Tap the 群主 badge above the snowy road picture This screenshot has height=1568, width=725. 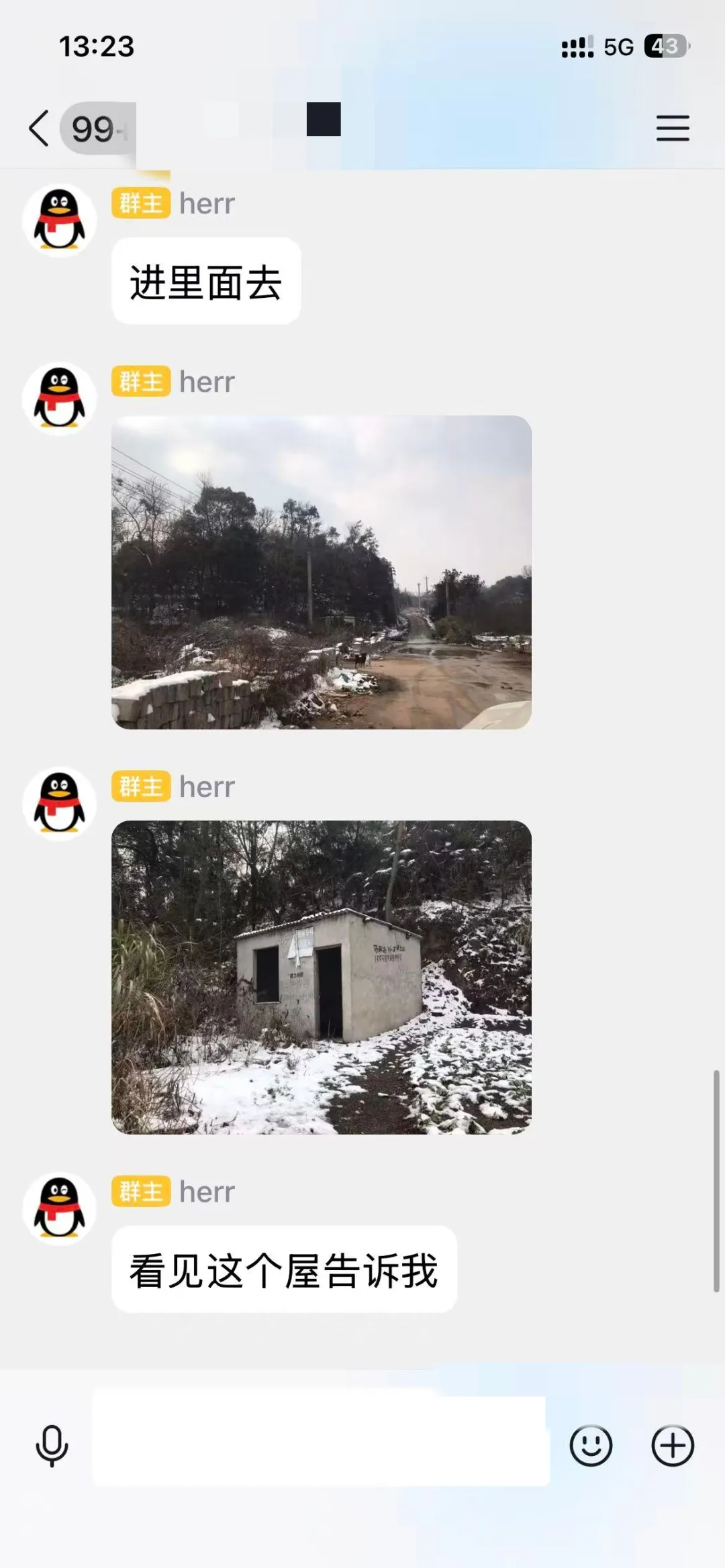pyautogui.click(x=140, y=381)
